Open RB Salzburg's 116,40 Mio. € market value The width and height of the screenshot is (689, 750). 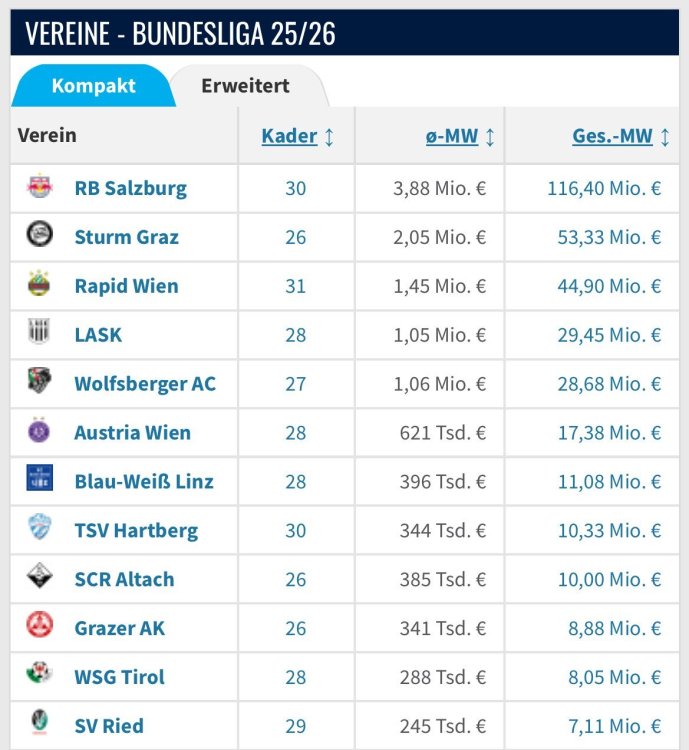[x=604, y=188]
